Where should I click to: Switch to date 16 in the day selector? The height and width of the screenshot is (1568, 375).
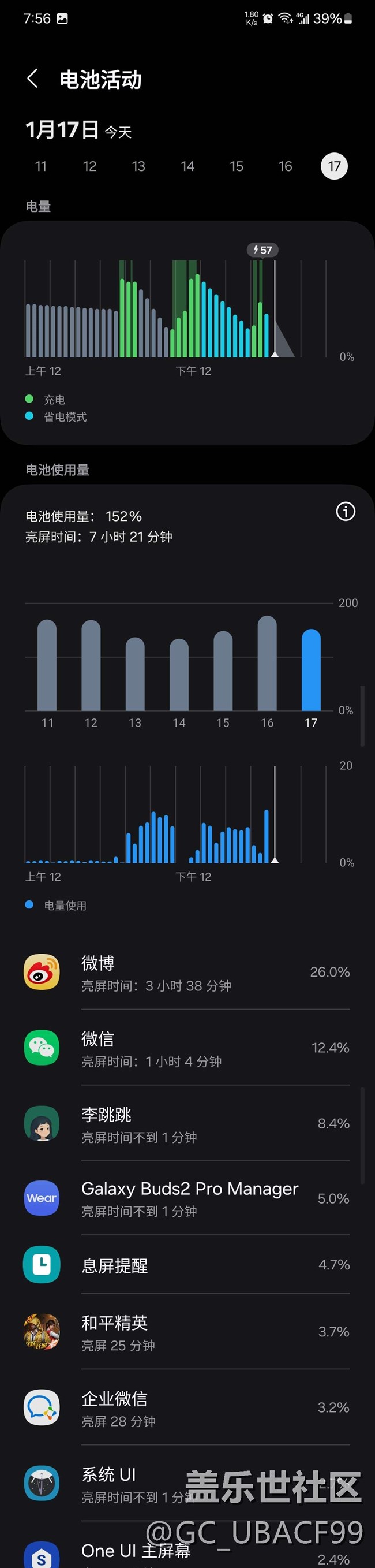pyautogui.click(x=285, y=166)
